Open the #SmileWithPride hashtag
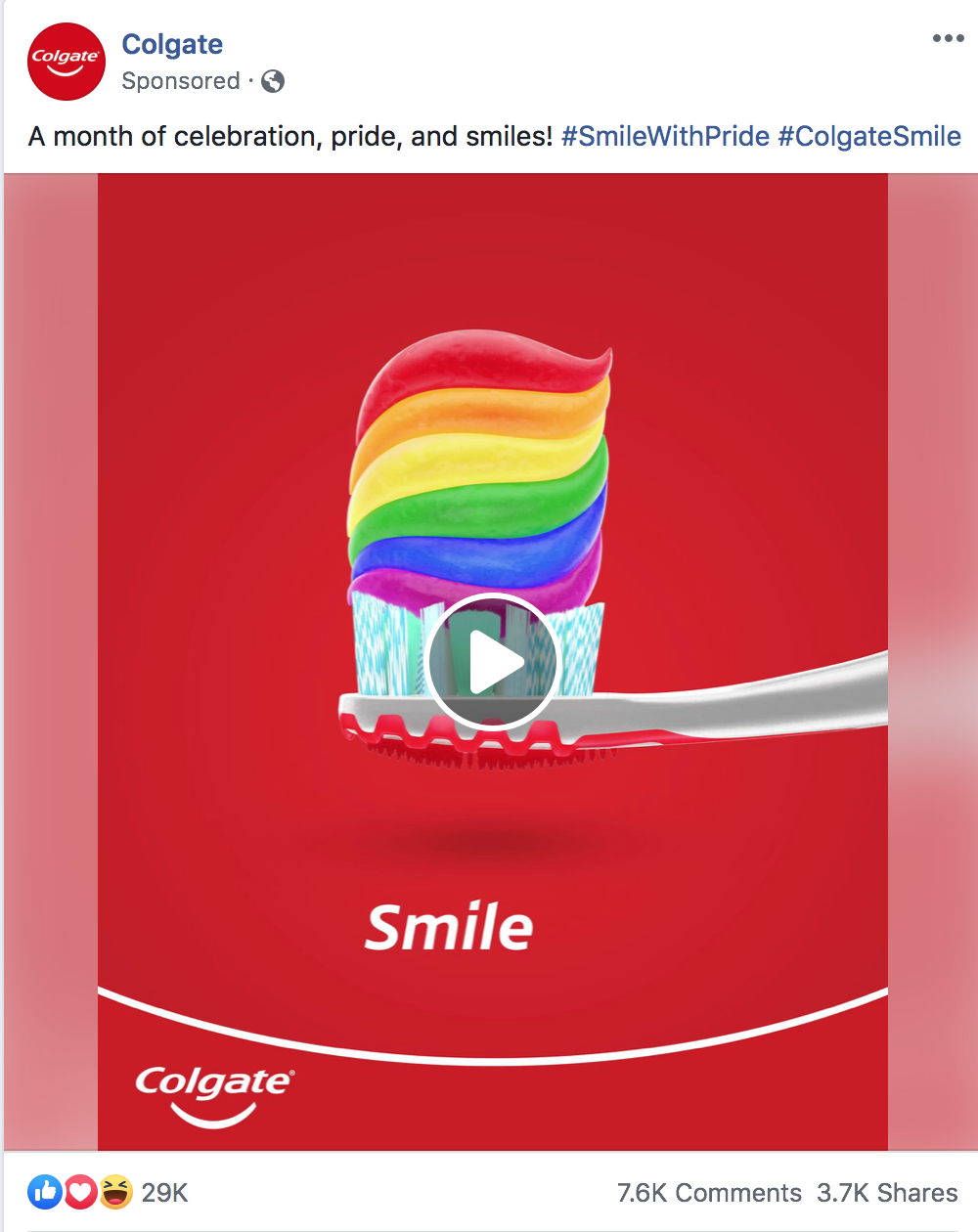Image resolution: width=978 pixels, height=1232 pixels. (x=665, y=136)
